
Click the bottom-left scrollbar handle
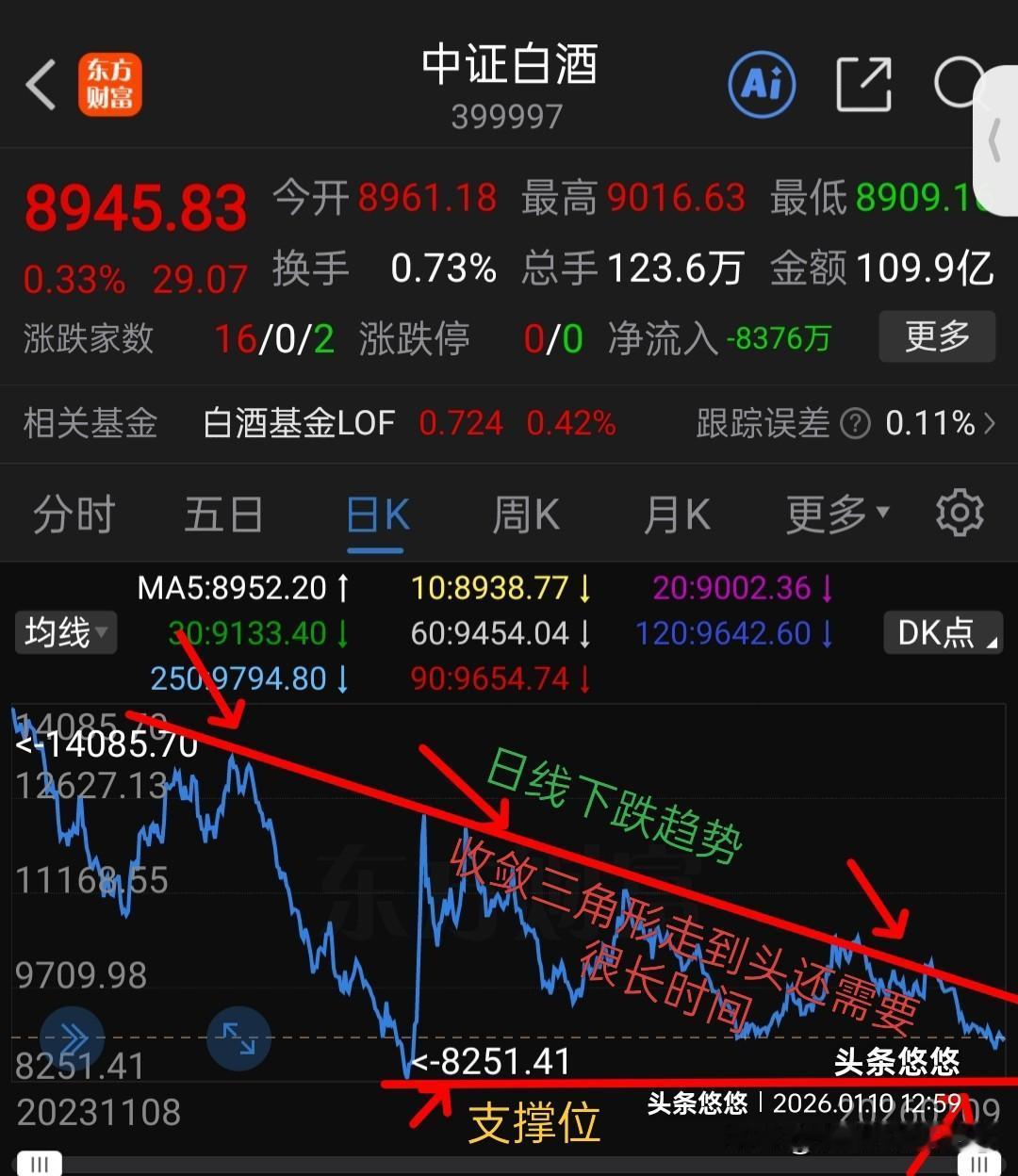(x=40, y=1161)
